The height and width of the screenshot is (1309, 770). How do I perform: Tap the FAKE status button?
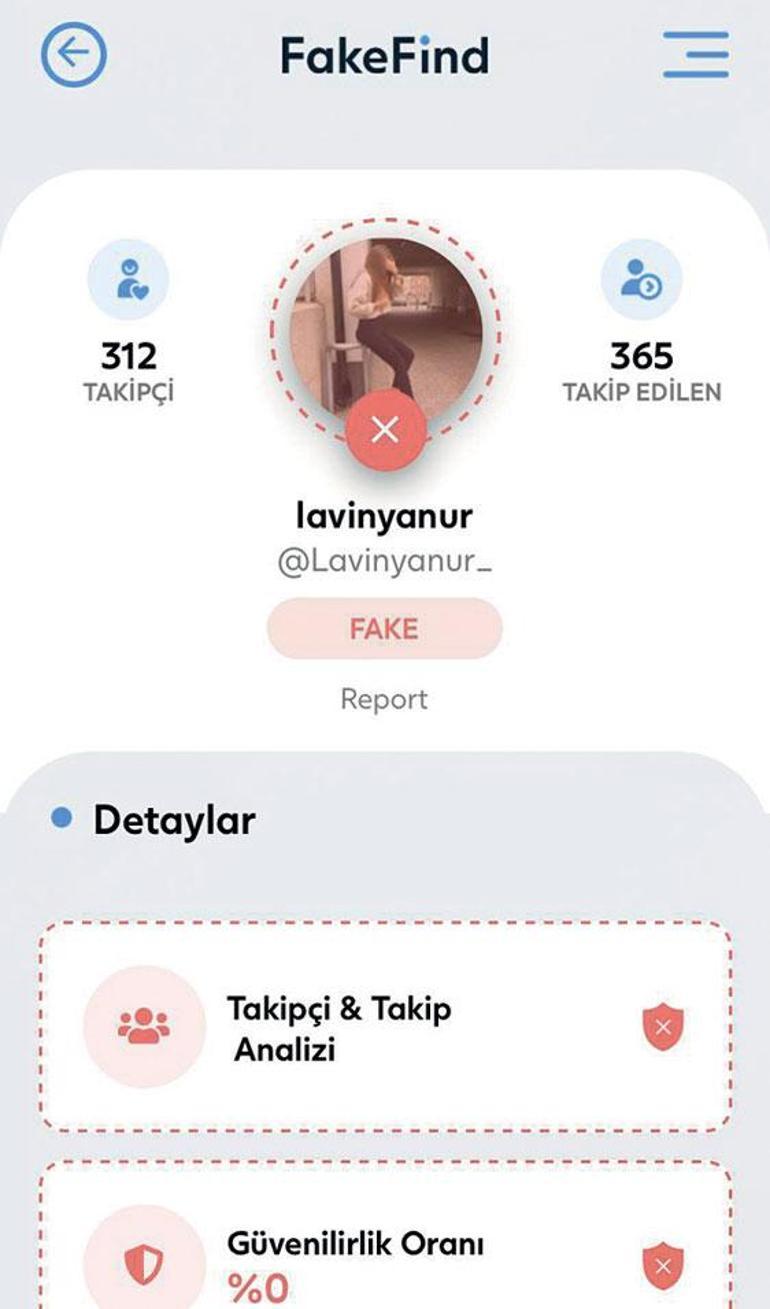(384, 629)
